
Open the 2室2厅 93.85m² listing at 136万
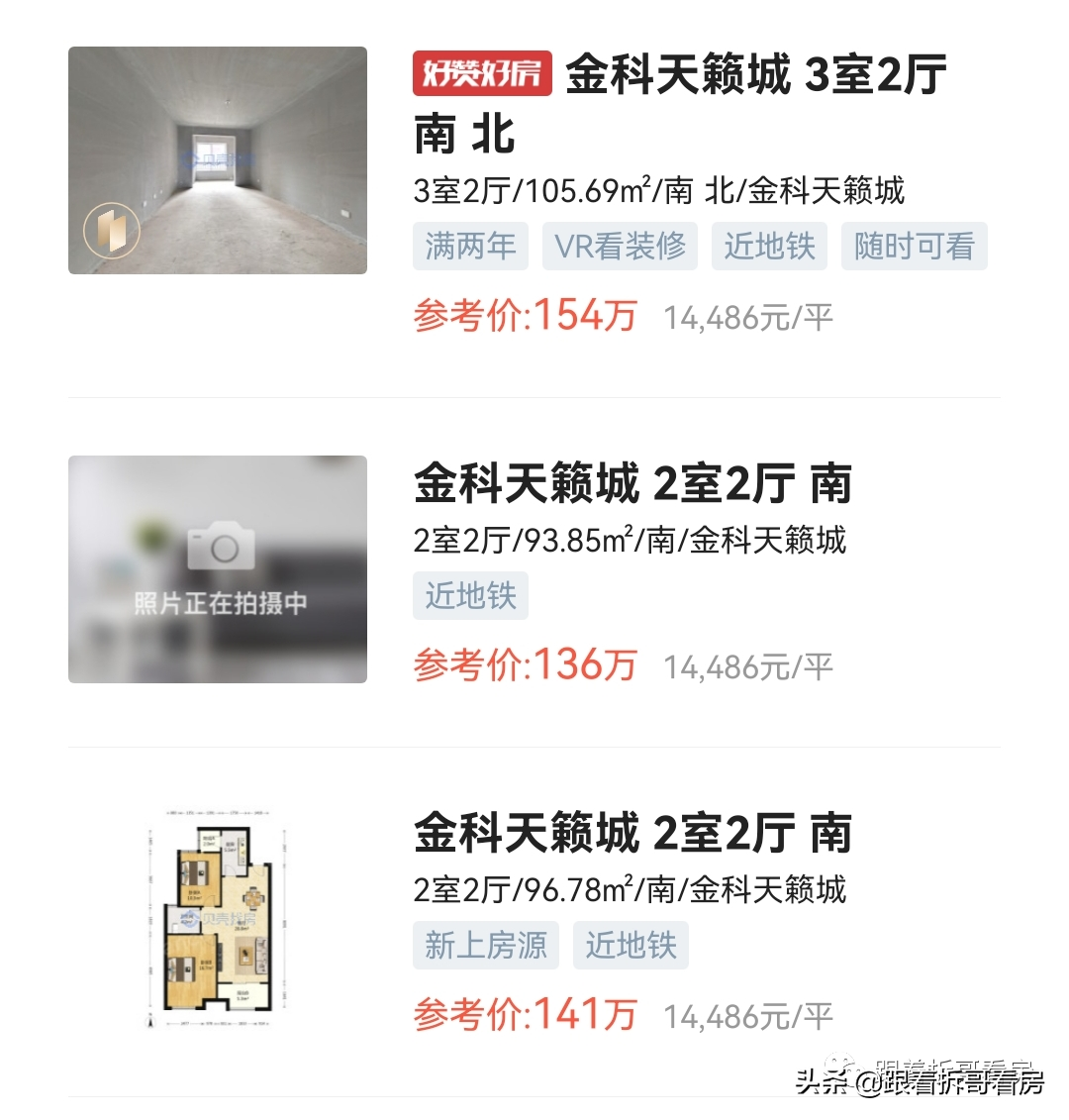click(632, 483)
